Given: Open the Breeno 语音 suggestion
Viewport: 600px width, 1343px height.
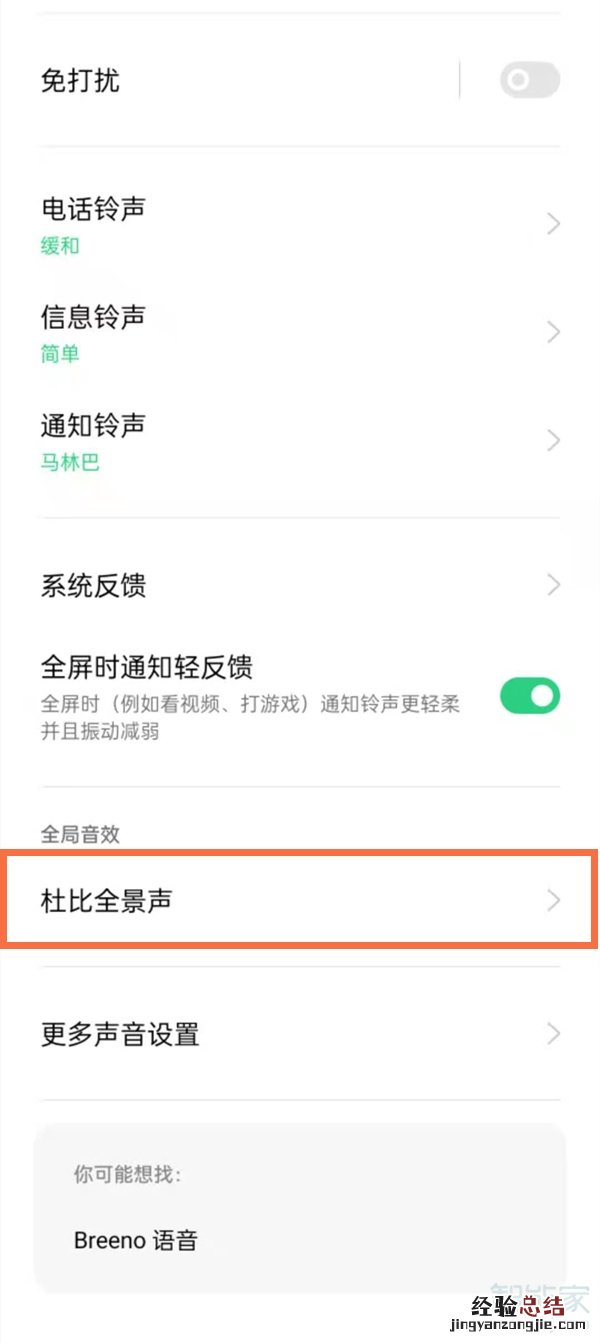Looking at the screenshot, I should pyautogui.click(x=136, y=1241).
